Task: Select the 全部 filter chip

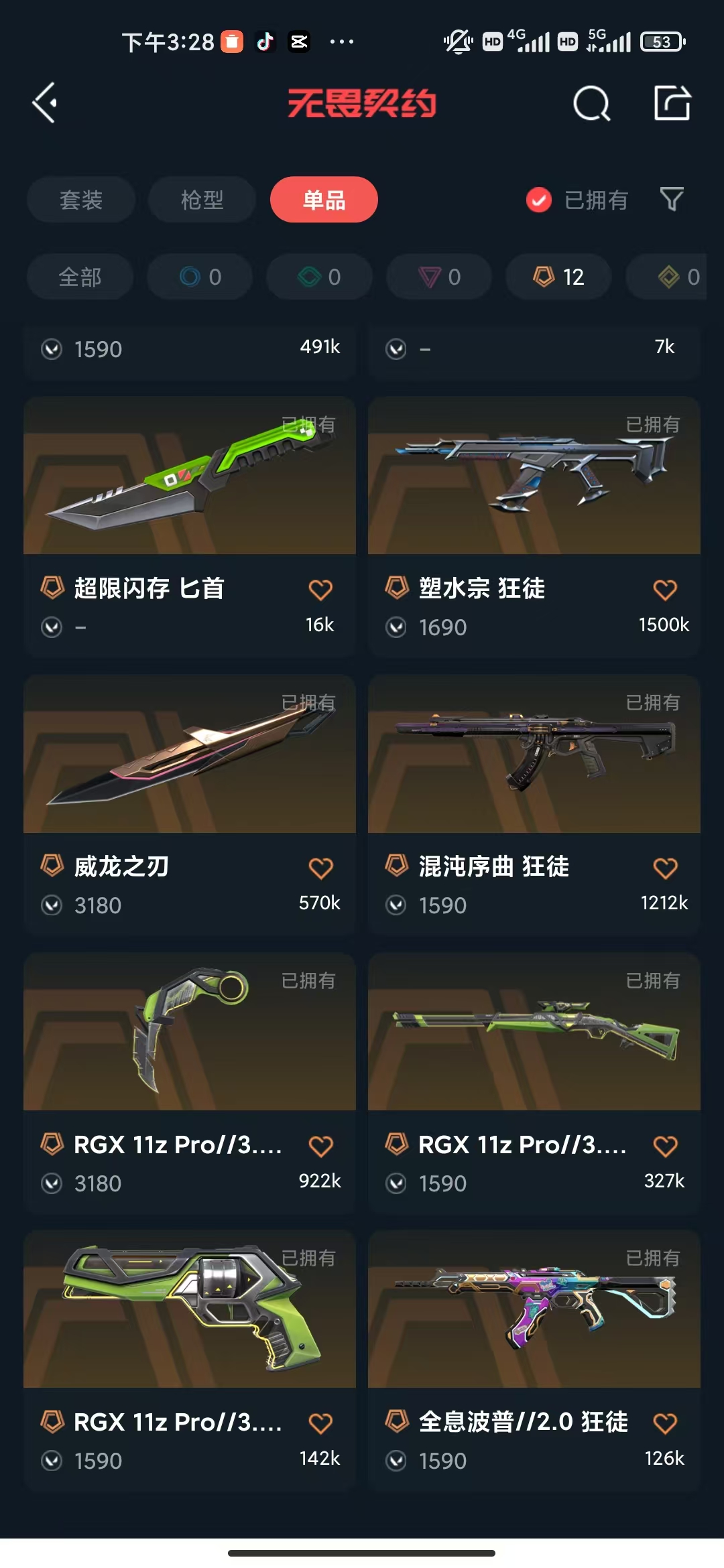Action: (x=80, y=277)
